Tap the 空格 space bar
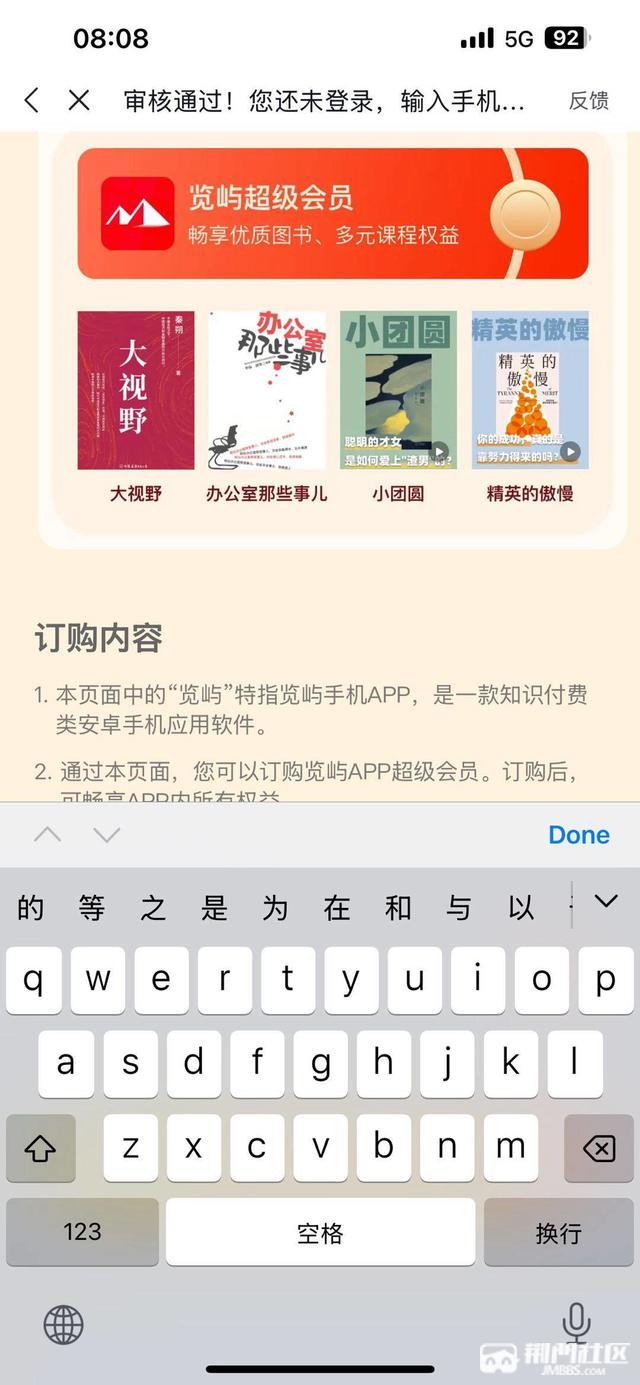 (x=320, y=1232)
